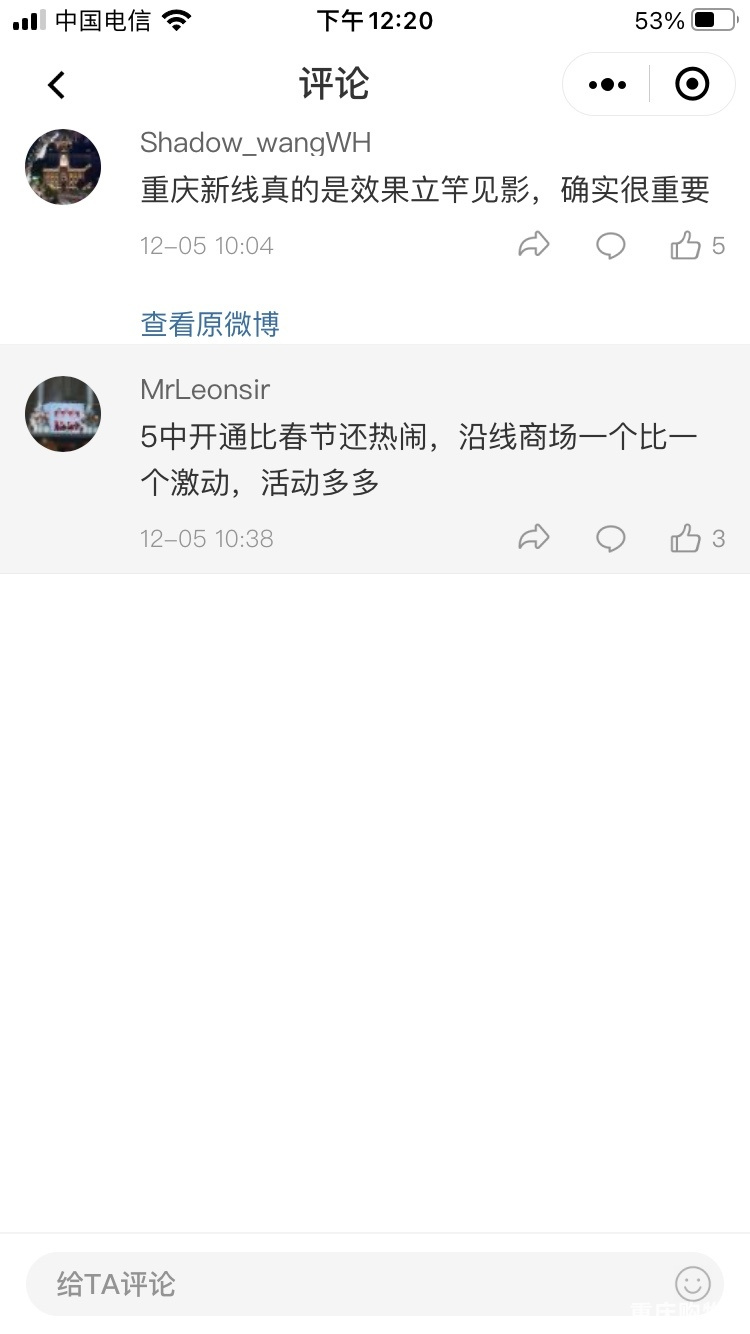Share Shadow_wangWH's comment
Image resolution: width=750 pixels, height=1334 pixels.
(x=534, y=245)
